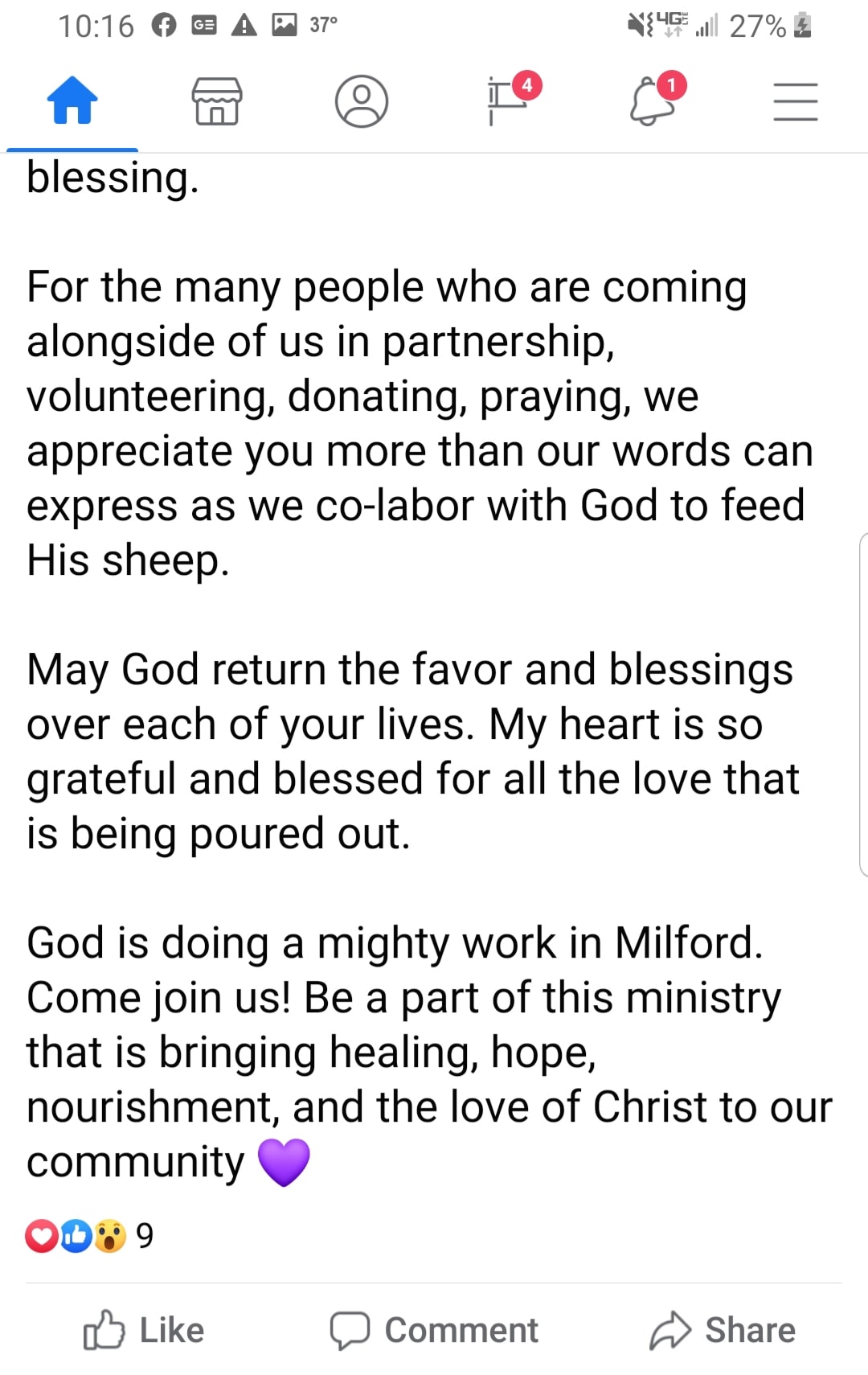Comment on this post

(x=434, y=1330)
